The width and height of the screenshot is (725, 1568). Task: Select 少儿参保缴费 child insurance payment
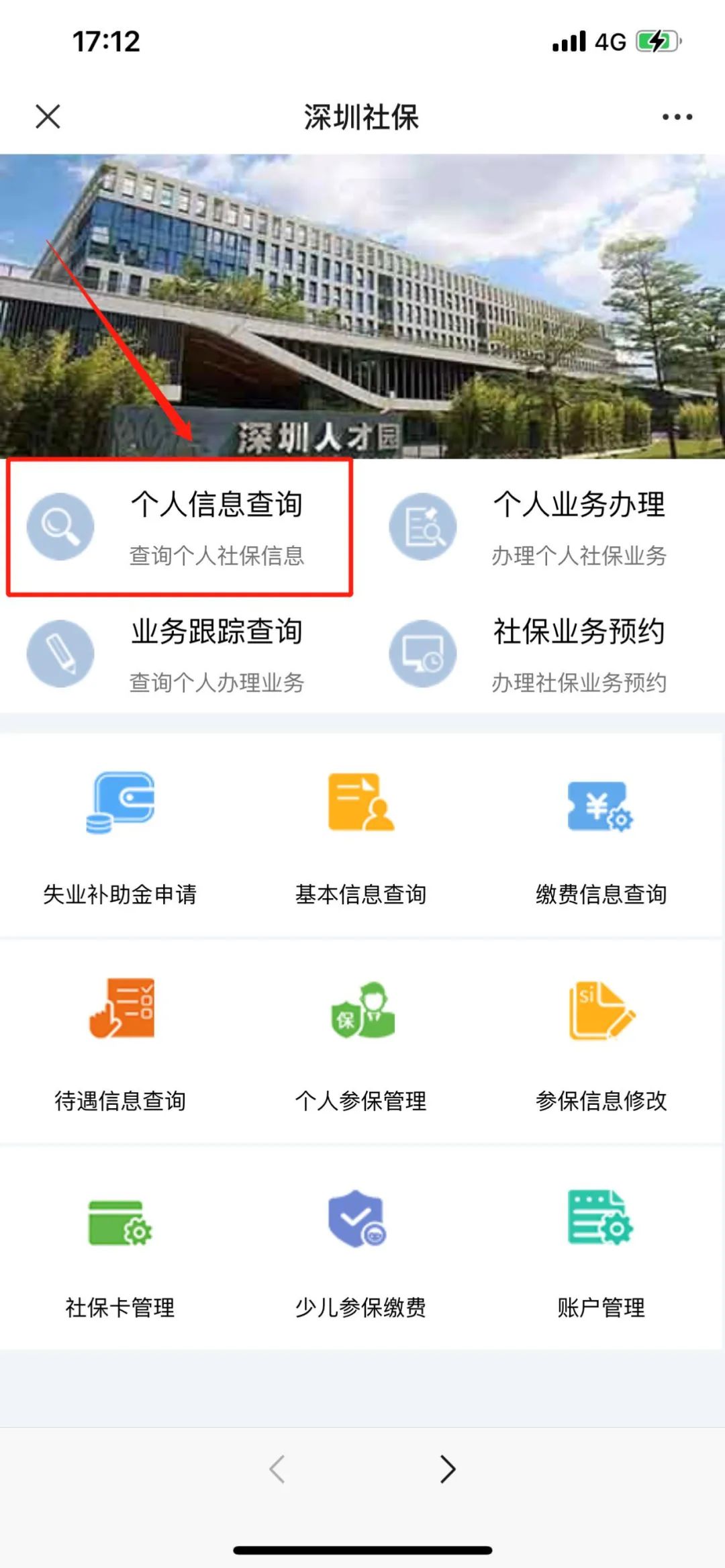pos(361,1250)
